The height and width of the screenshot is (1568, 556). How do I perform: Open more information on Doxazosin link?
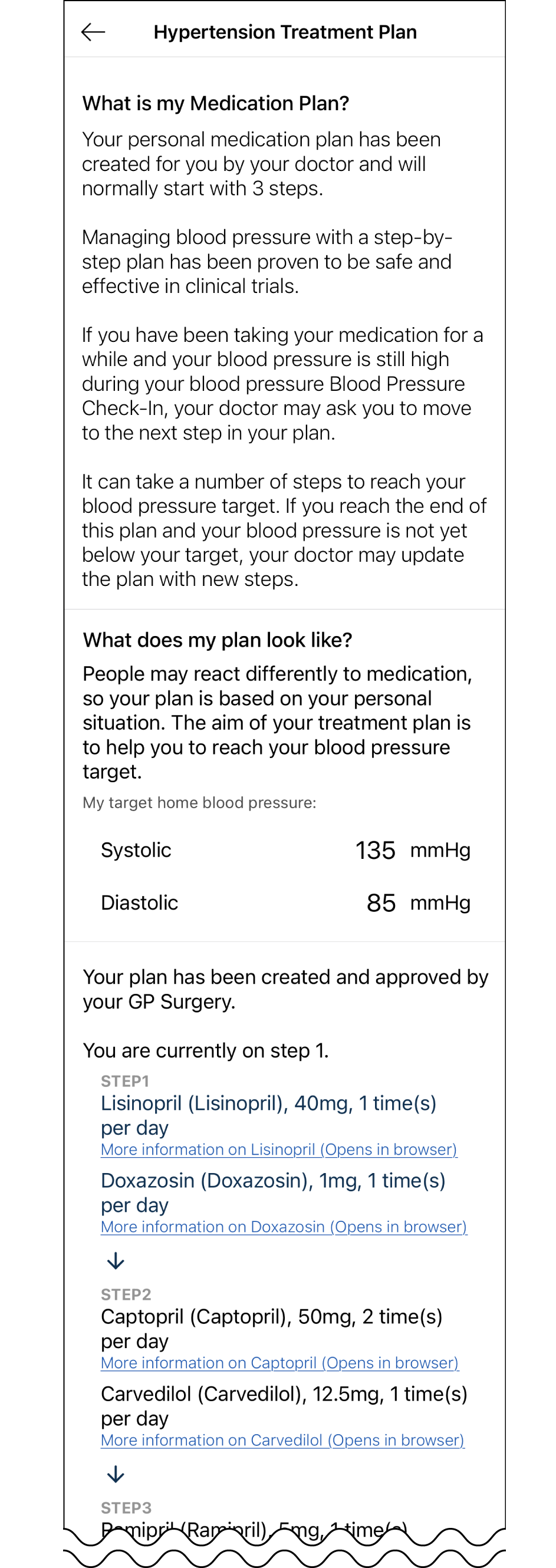[x=283, y=1227]
